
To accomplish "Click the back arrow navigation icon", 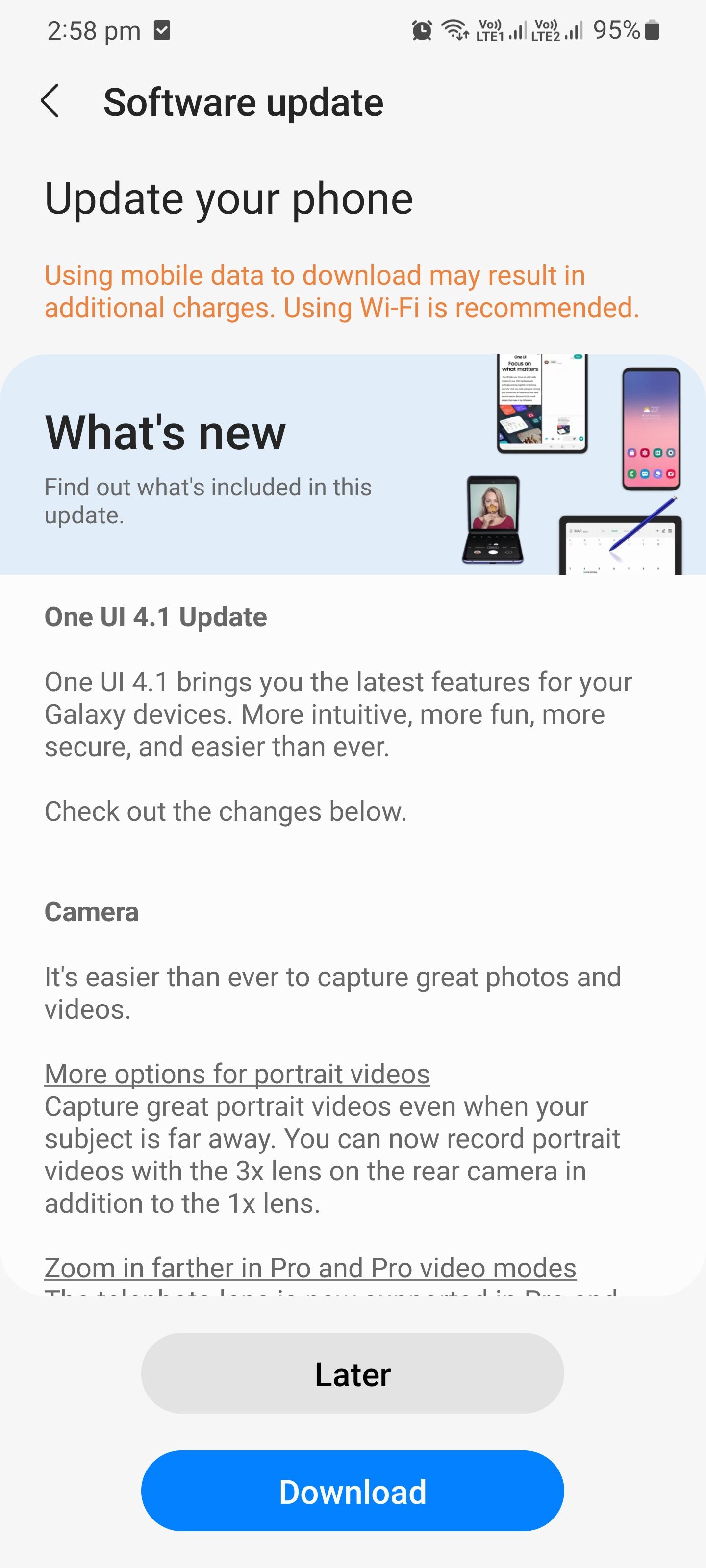I will coord(50,101).
